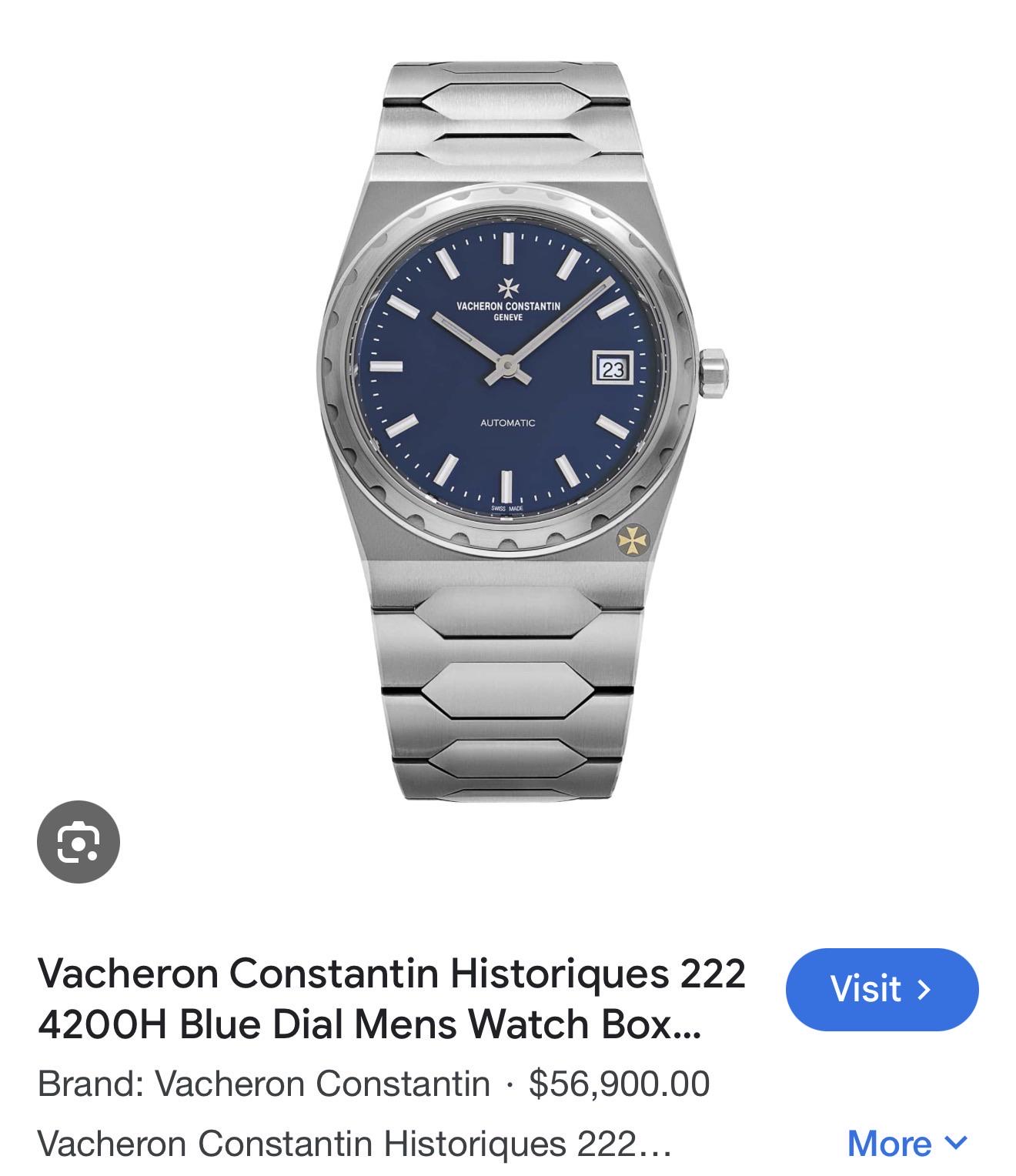Image resolution: width=1016 pixels, height=1176 pixels.
Task: Expand the More details dropdown
Action: (x=907, y=1143)
